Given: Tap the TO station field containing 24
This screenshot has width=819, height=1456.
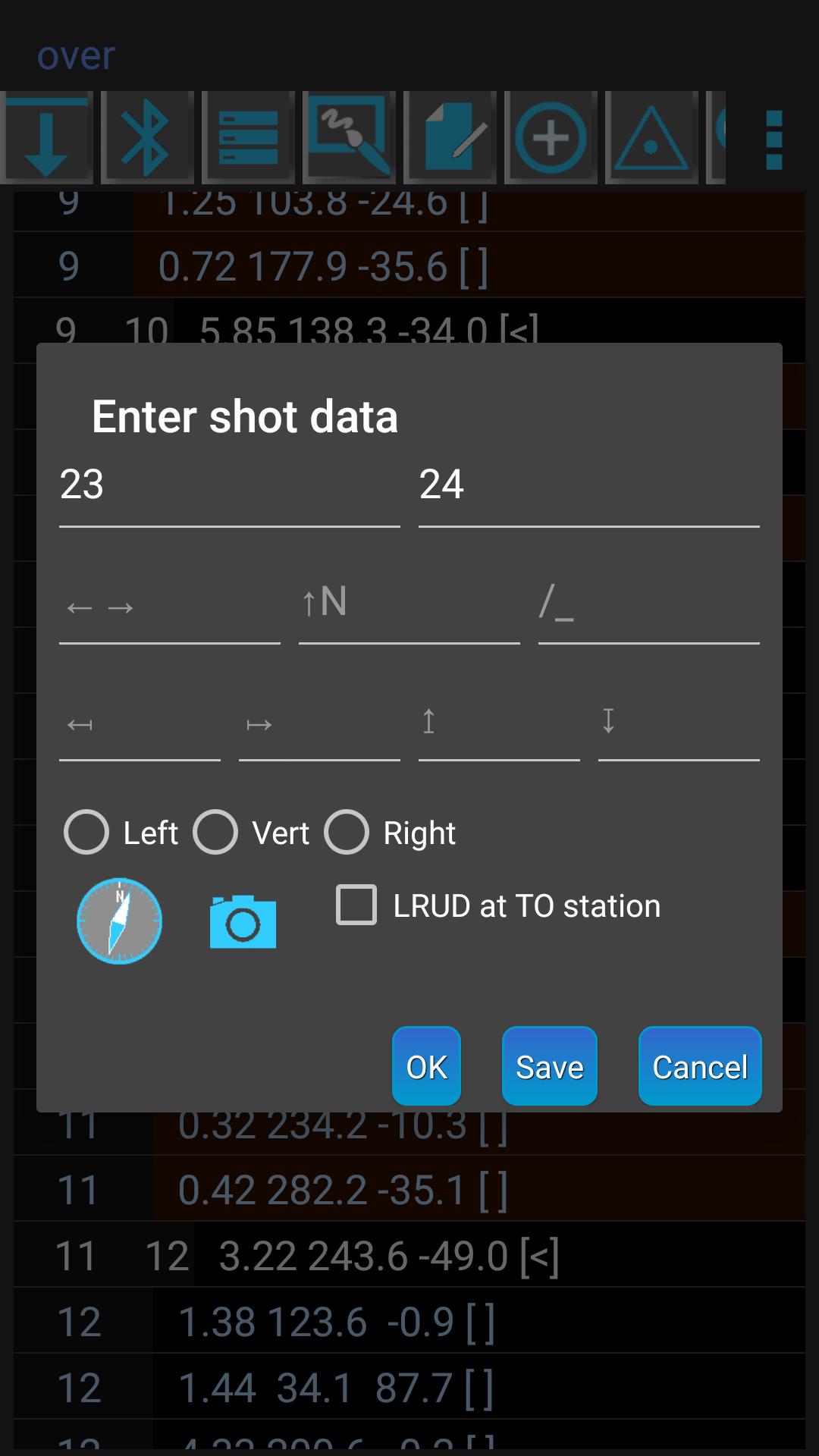Looking at the screenshot, I should (x=588, y=485).
